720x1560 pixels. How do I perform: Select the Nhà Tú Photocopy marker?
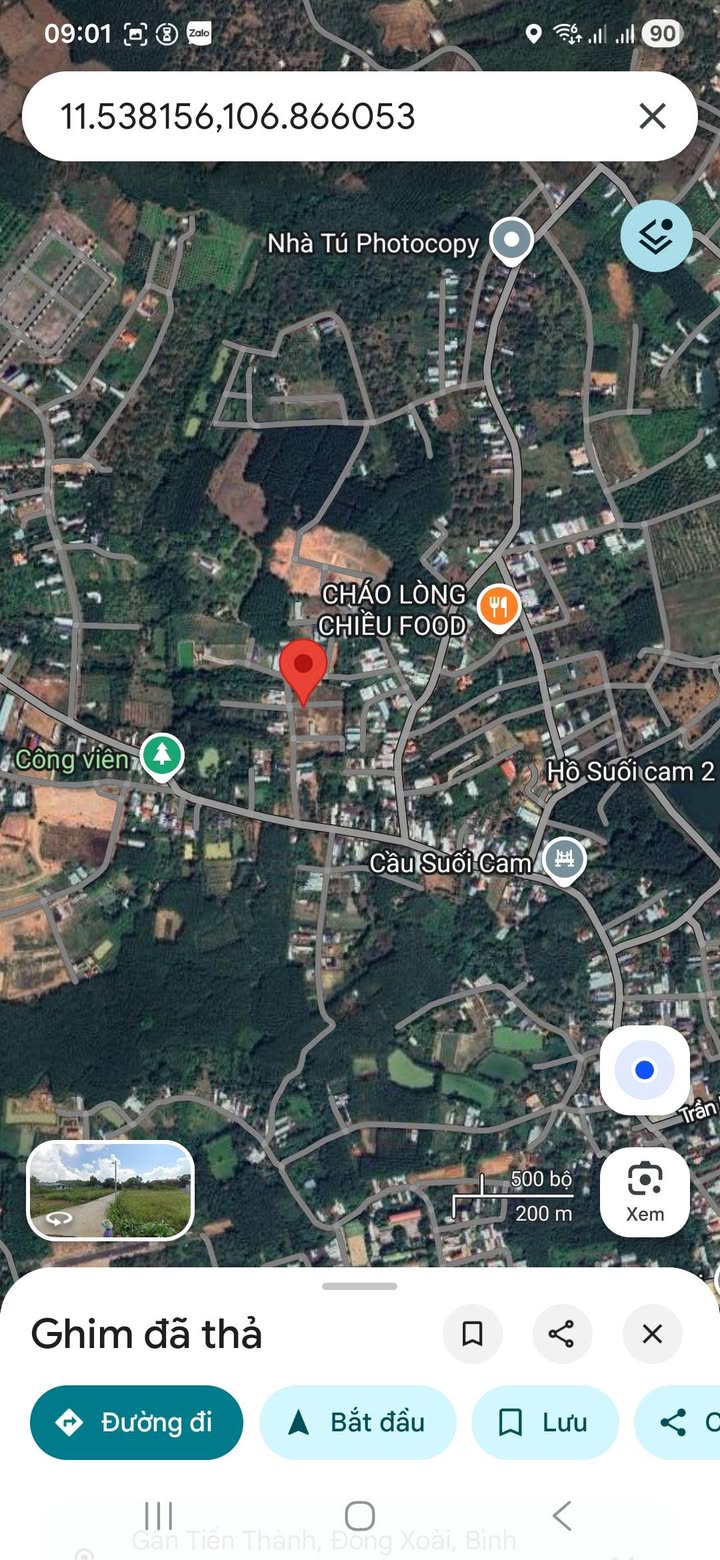[512, 241]
